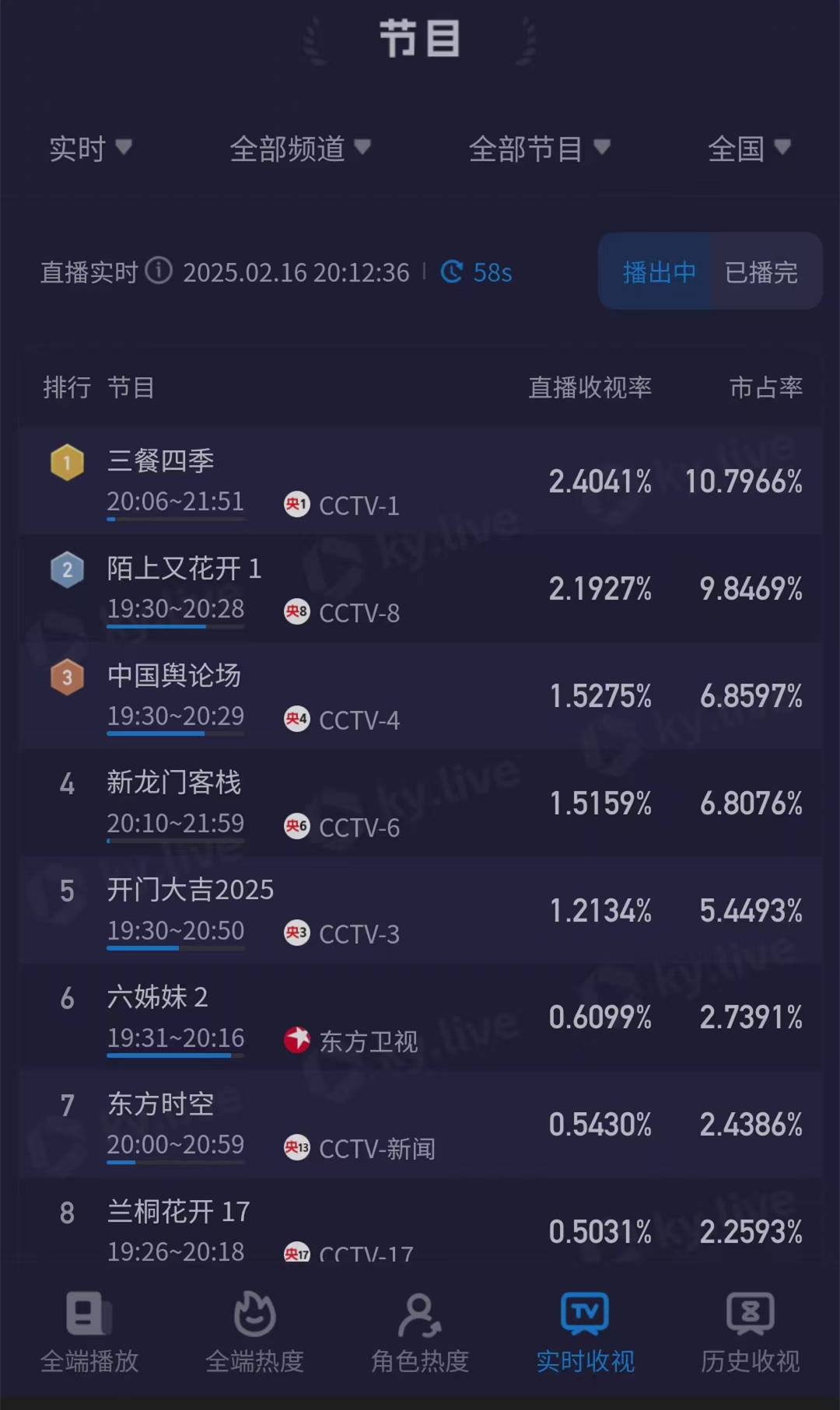Image resolution: width=840 pixels, height=1410 pixels.
Task: Tap the info icon beside 直播实时
Action: (159, 271)
